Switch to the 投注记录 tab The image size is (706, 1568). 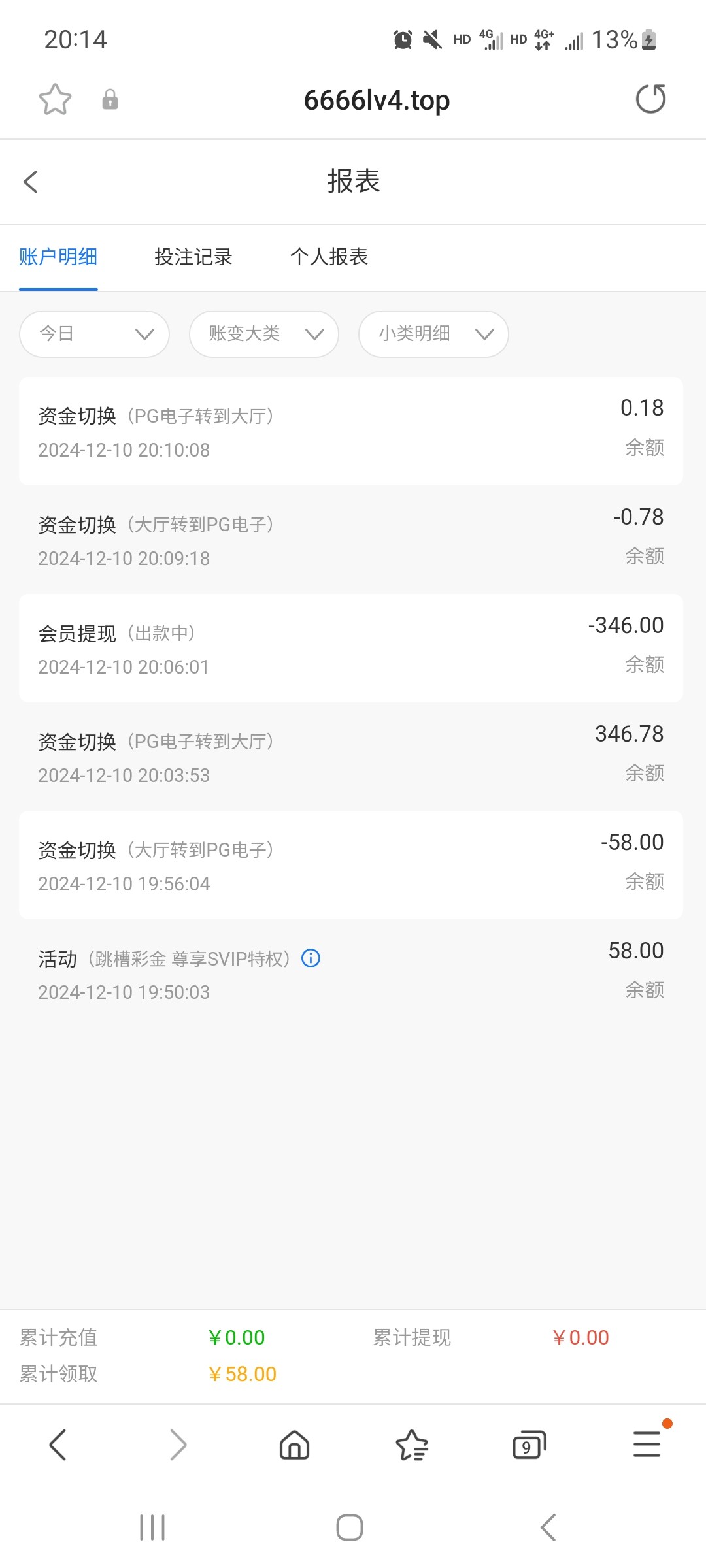[x=193, y=257]
